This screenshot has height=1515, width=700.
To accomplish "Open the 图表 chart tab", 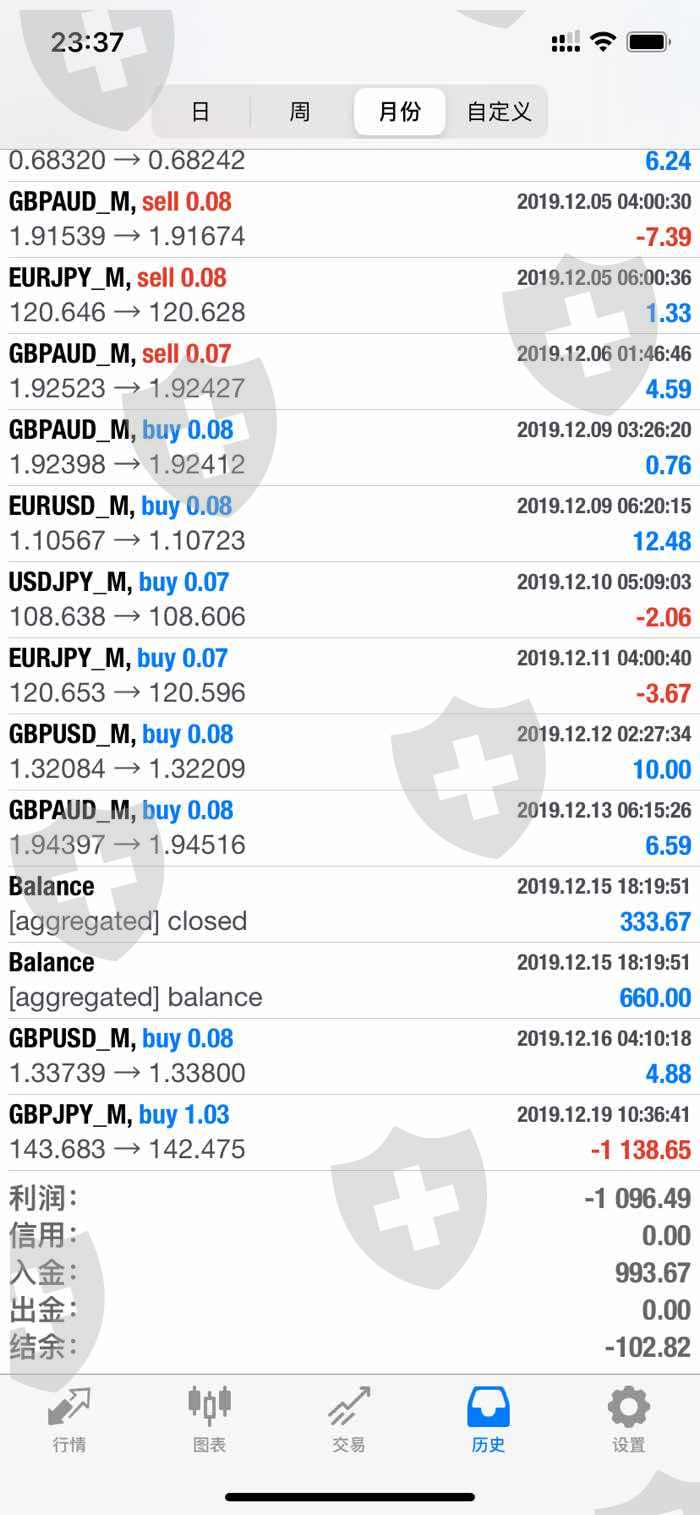I will tap(209, 1418).
